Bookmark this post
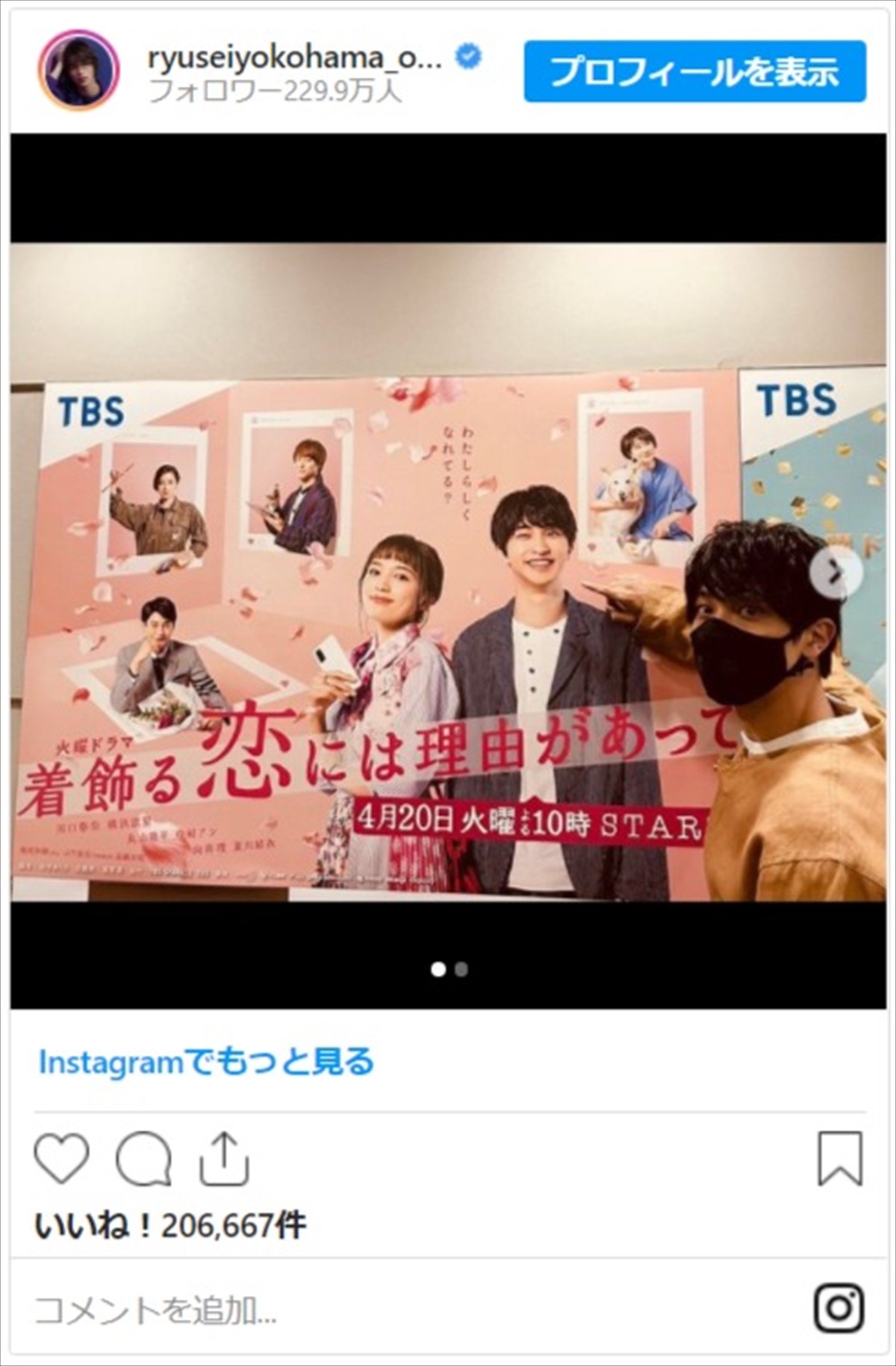 pyautogui.click(x=840, y=1158)
